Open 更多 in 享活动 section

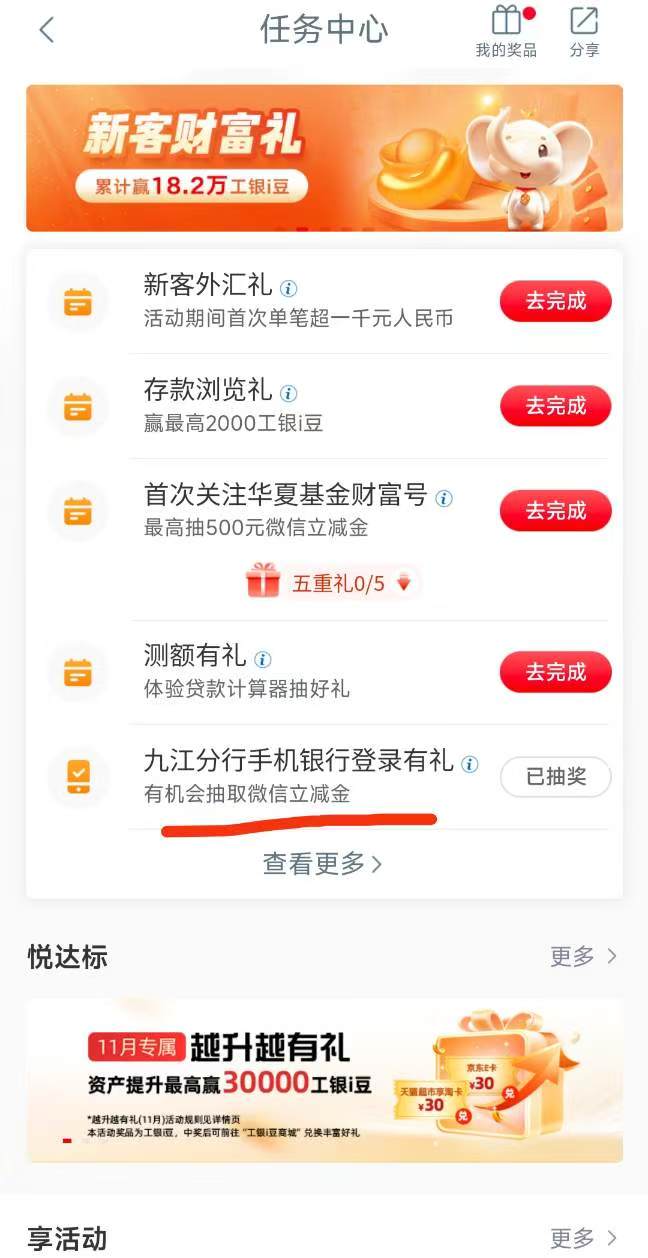(584, 1238)
